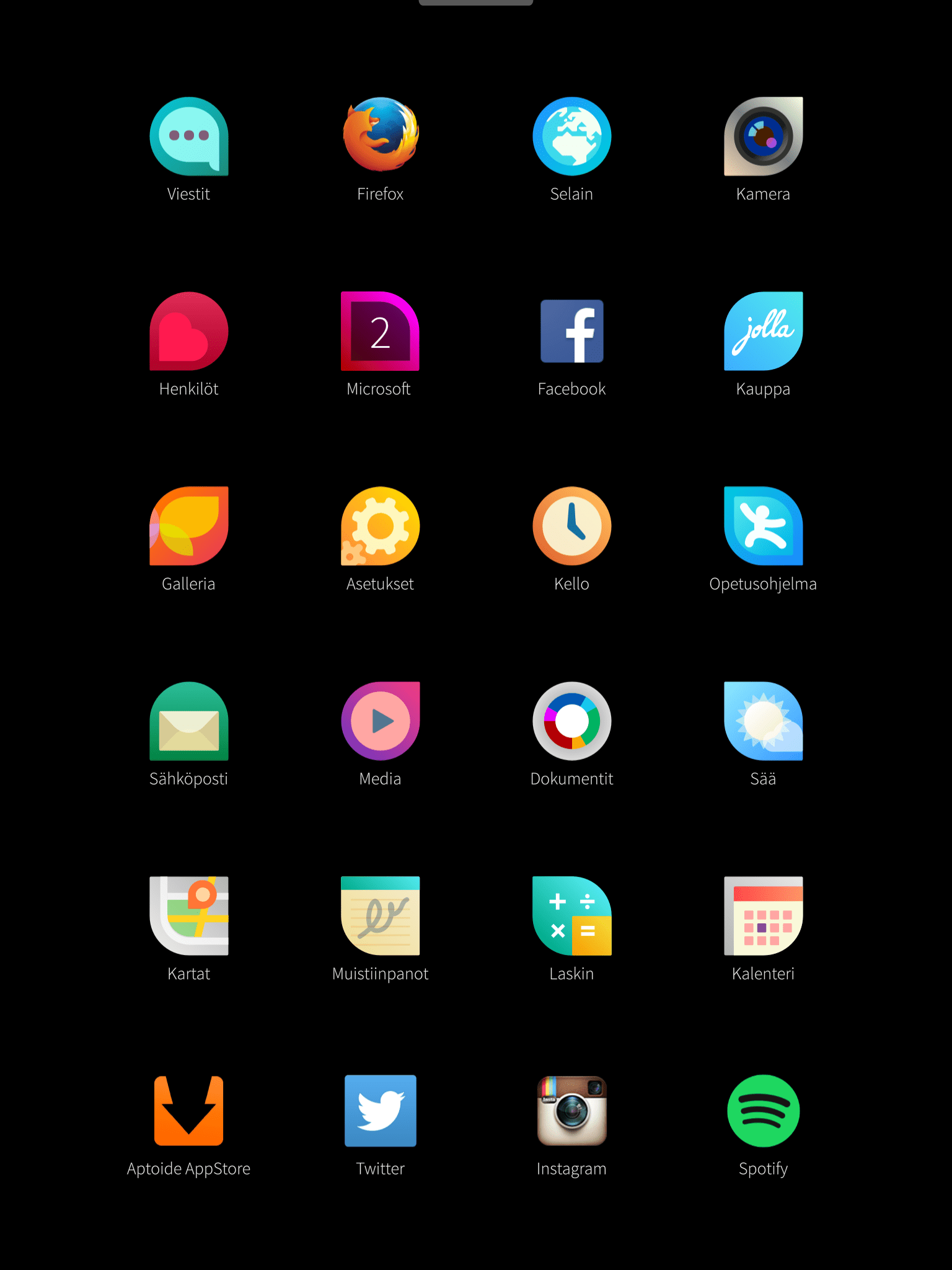Screen dimensions: 952x1270
Task: Open Henkilöt contacts app
Action: (189, 331)
